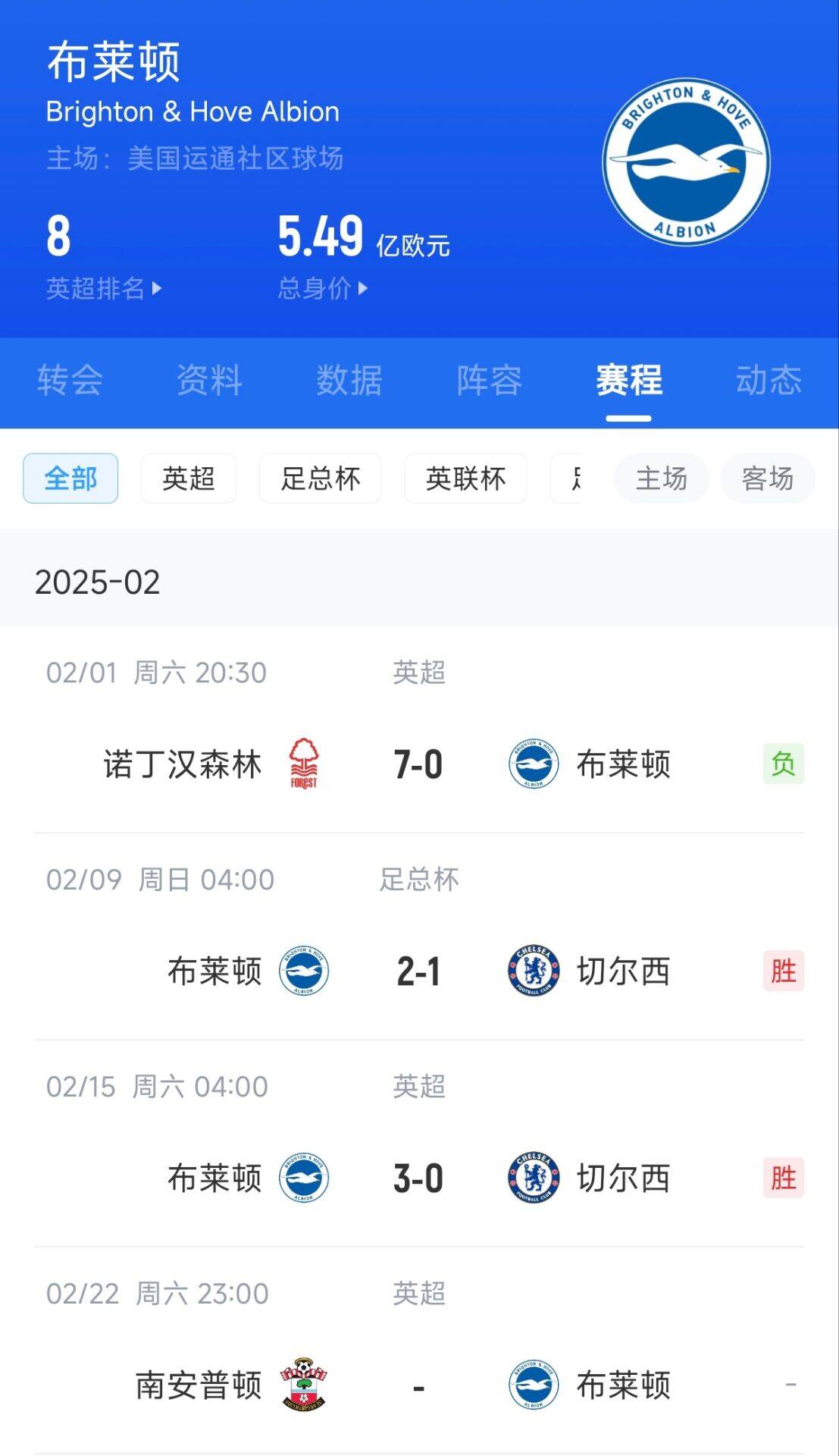Go to the 阵容 tab
The height and width of the screenshot is (1456, 839).
coord(489,380)
